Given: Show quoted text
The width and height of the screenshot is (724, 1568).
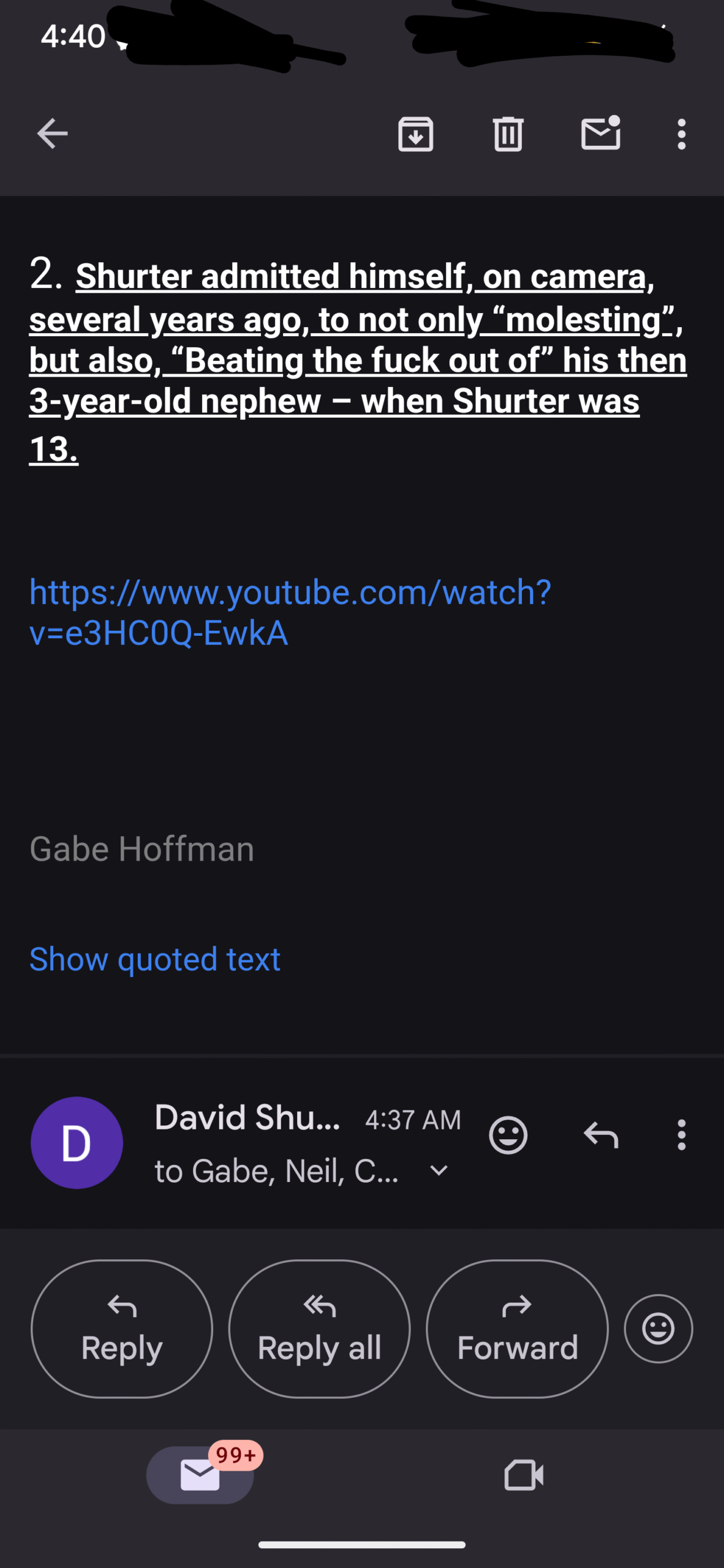Looking at the screenshot, I should coord(155,959).
